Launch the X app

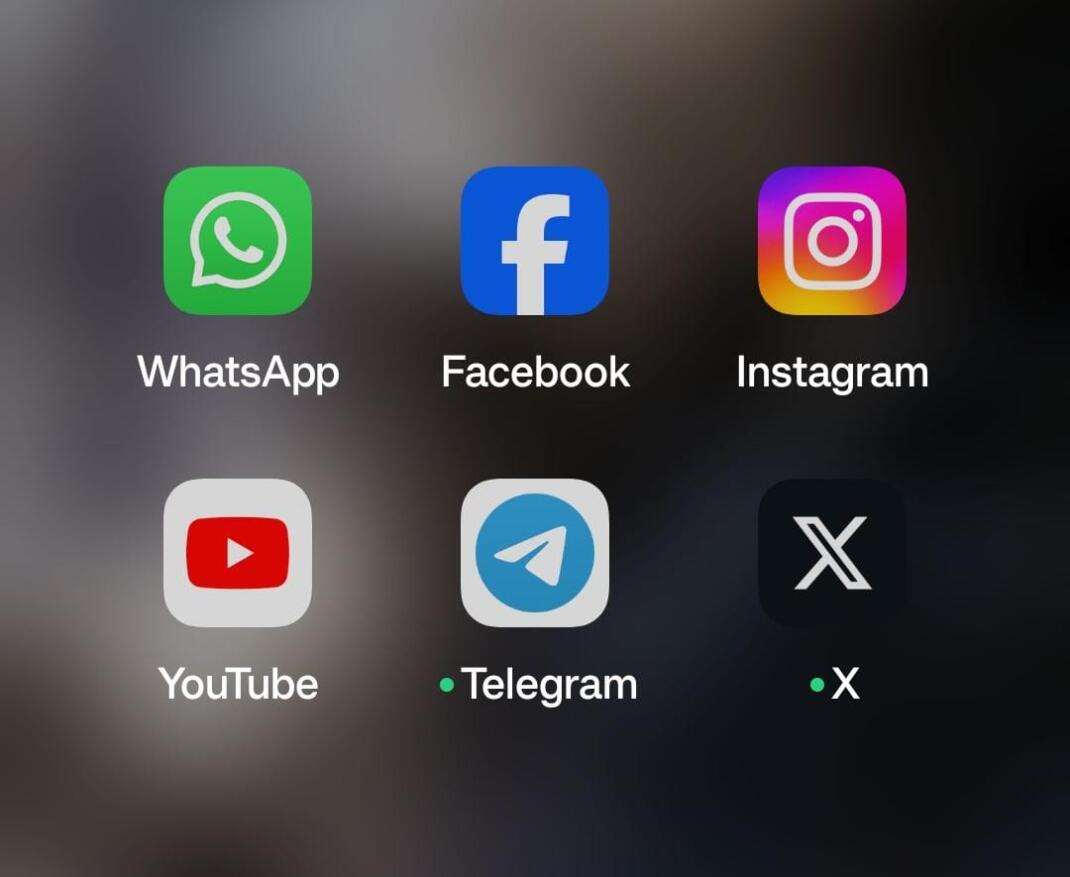(832, 552)
